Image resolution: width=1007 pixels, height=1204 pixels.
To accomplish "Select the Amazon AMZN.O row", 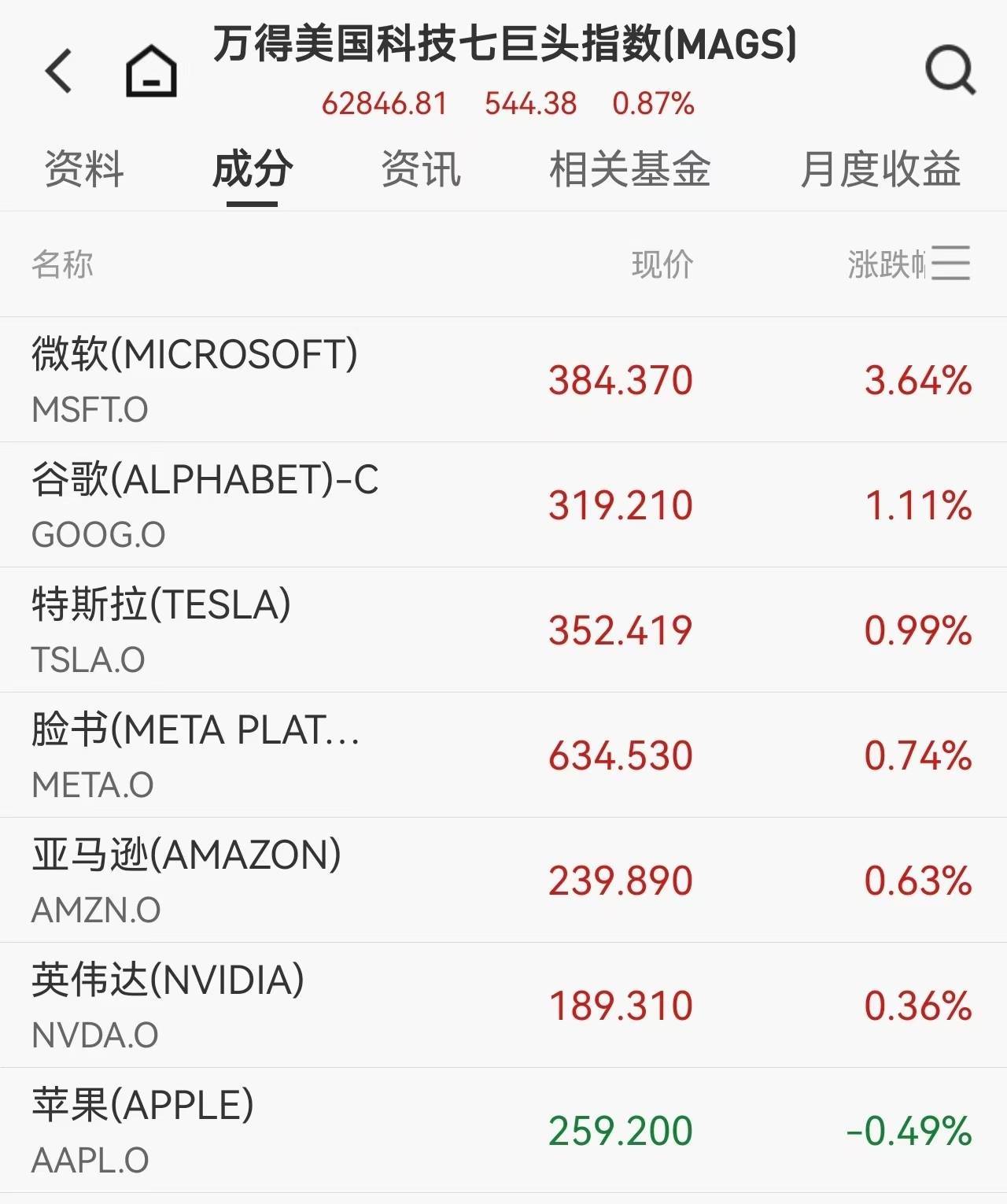I will tap(503, 881).
